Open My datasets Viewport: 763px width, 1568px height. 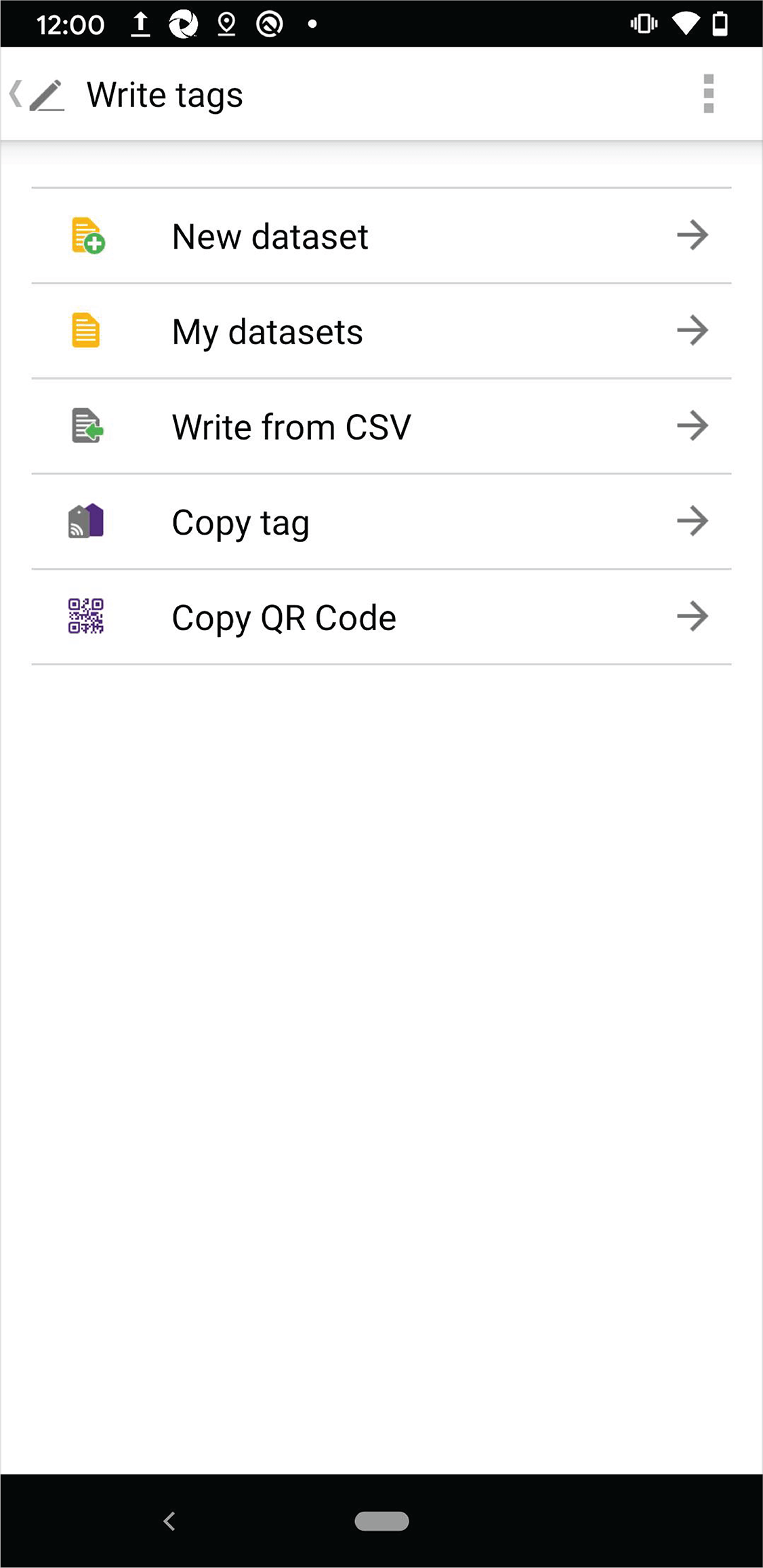tap(381, 331)
